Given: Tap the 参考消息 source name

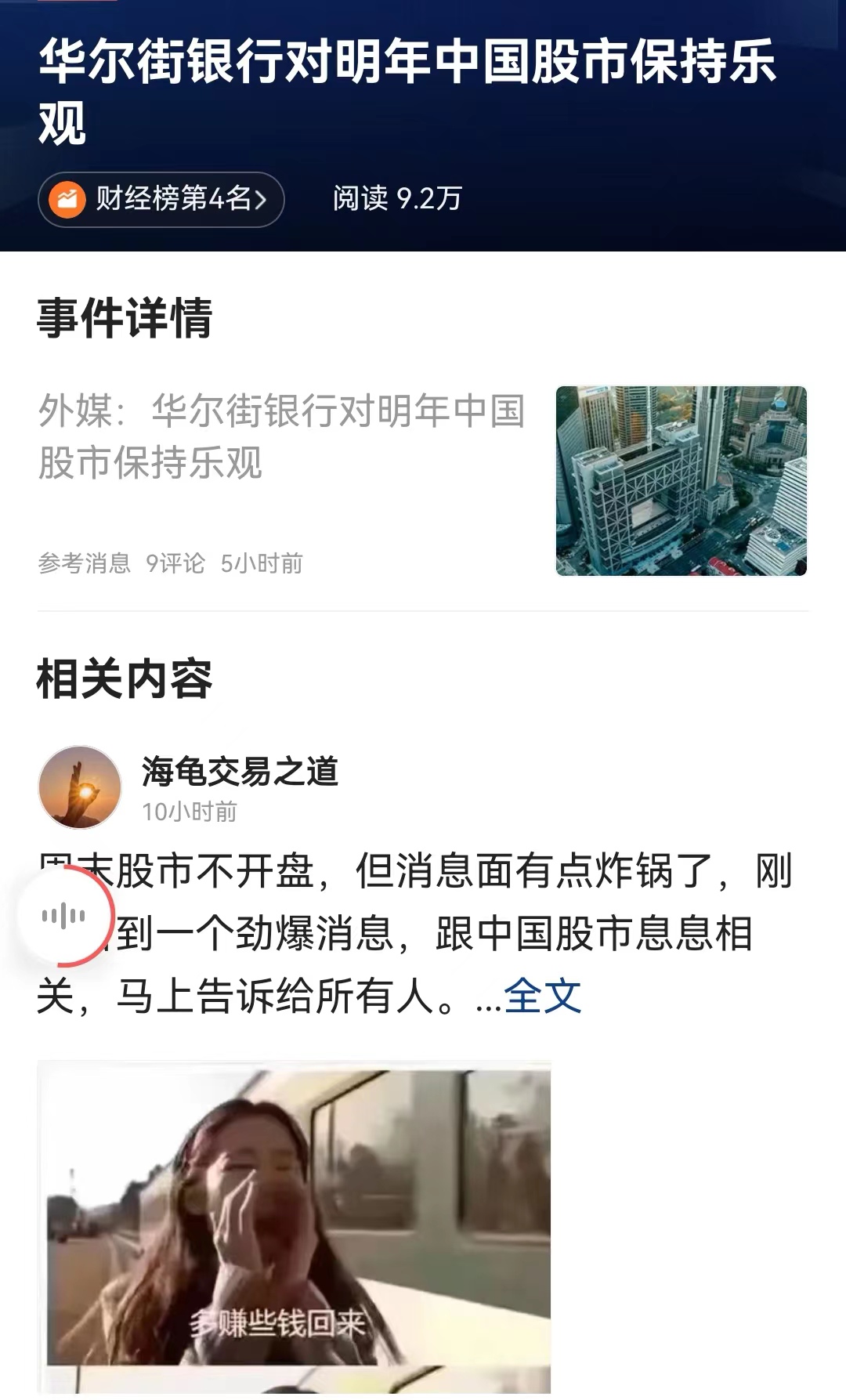Looking at the screenshot, I should pyautogui.click(x=86, y=561).
